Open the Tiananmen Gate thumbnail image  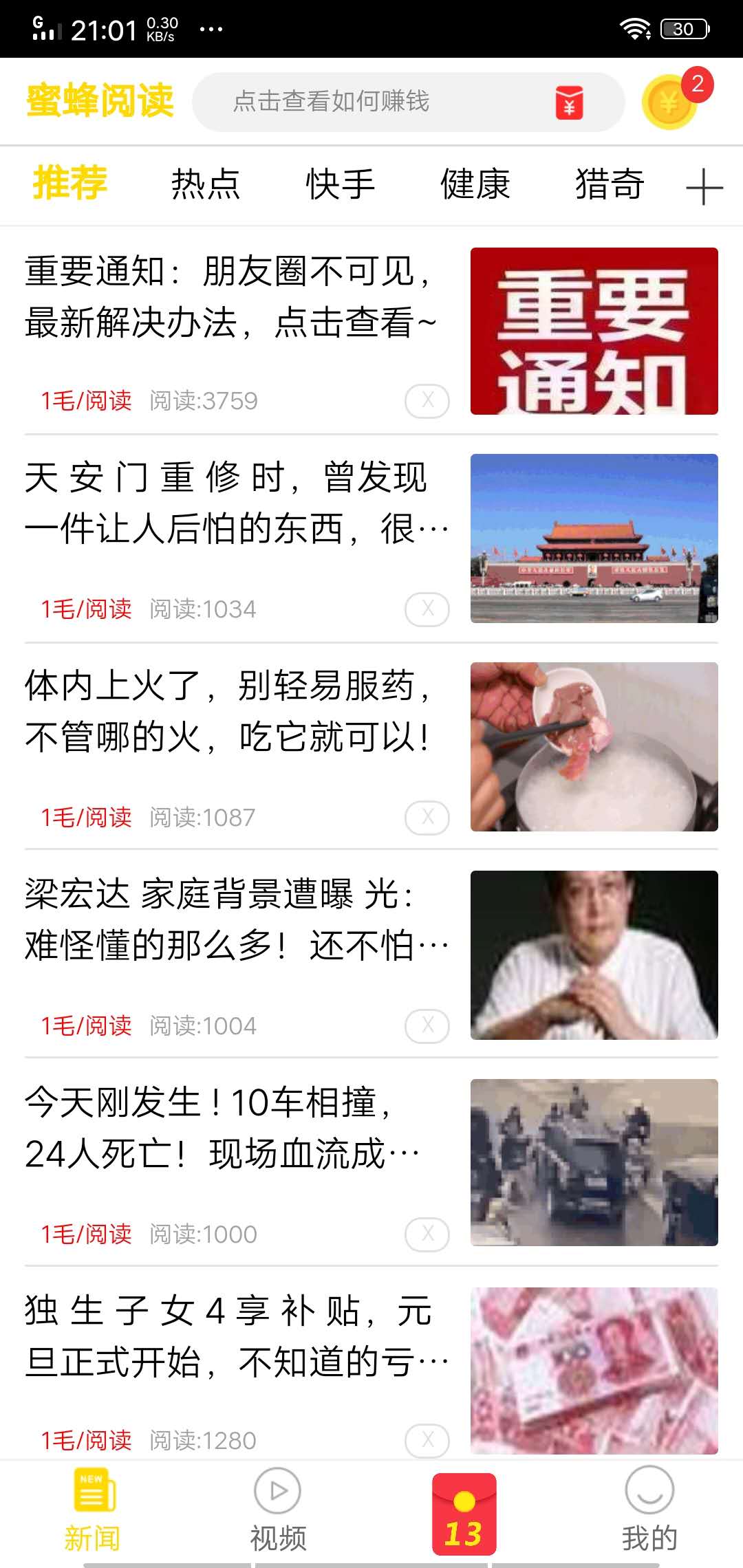[x=596, y=538]
